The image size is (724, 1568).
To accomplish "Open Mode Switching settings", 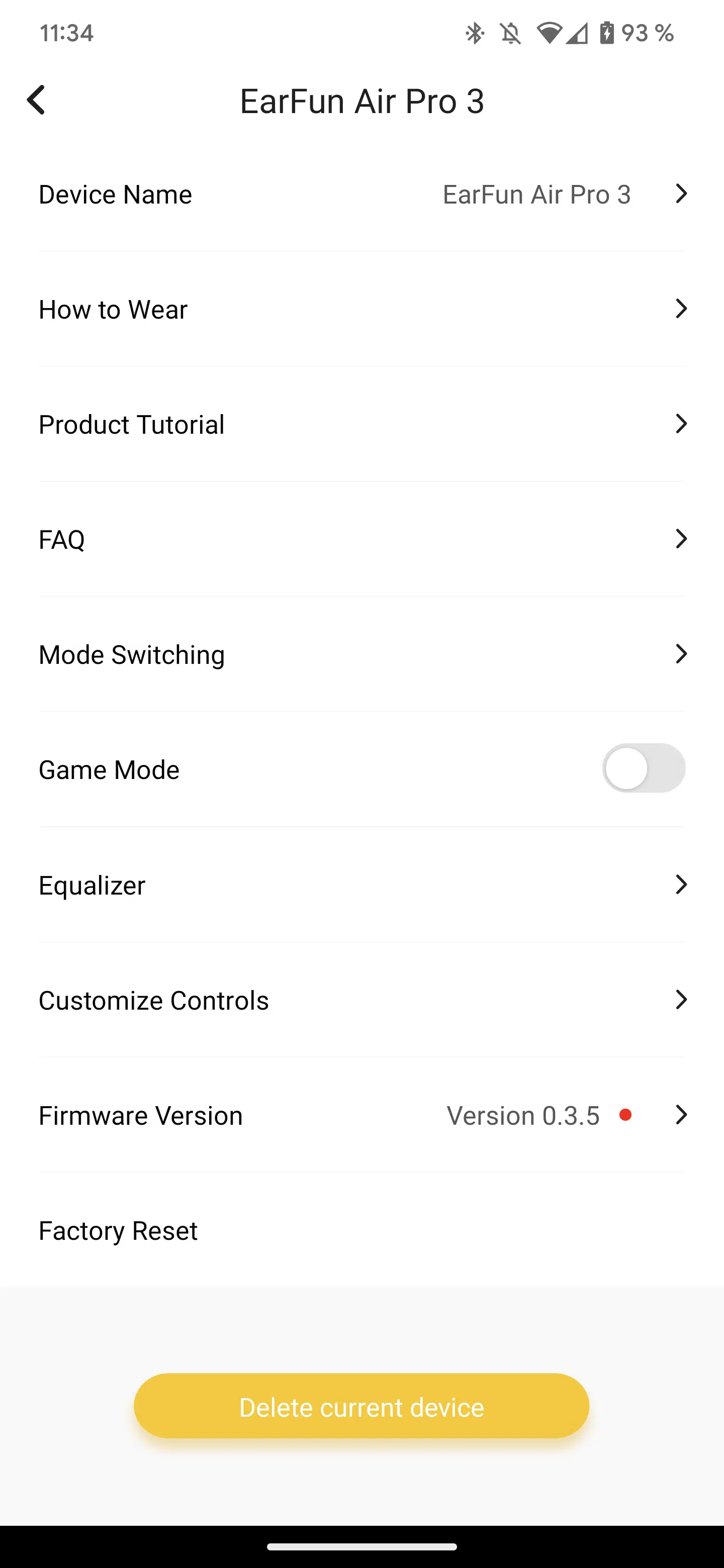I will pyautogui.click(x=361, y=654).
